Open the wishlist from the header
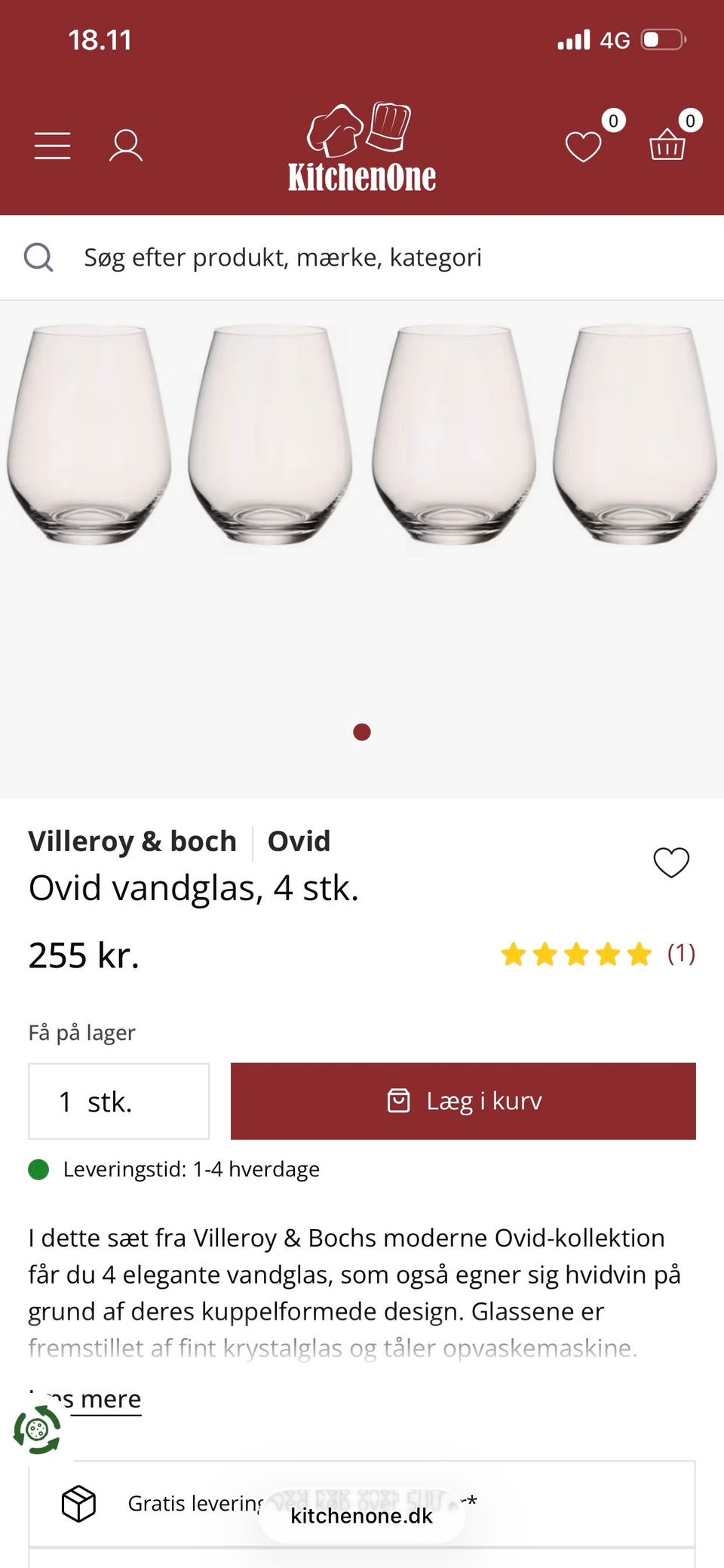 (x=584, y=146)
